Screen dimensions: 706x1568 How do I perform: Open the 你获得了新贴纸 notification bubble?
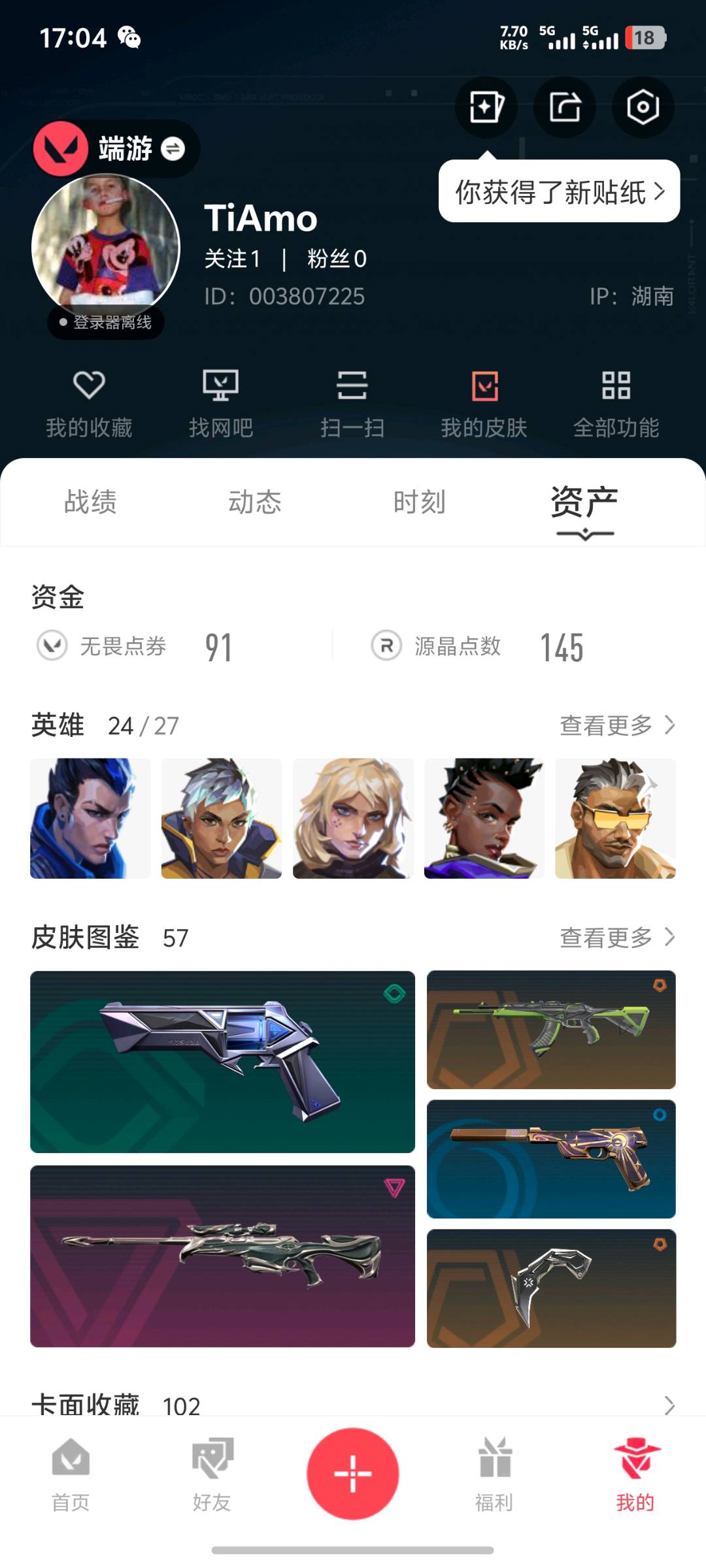click(559, 192)
